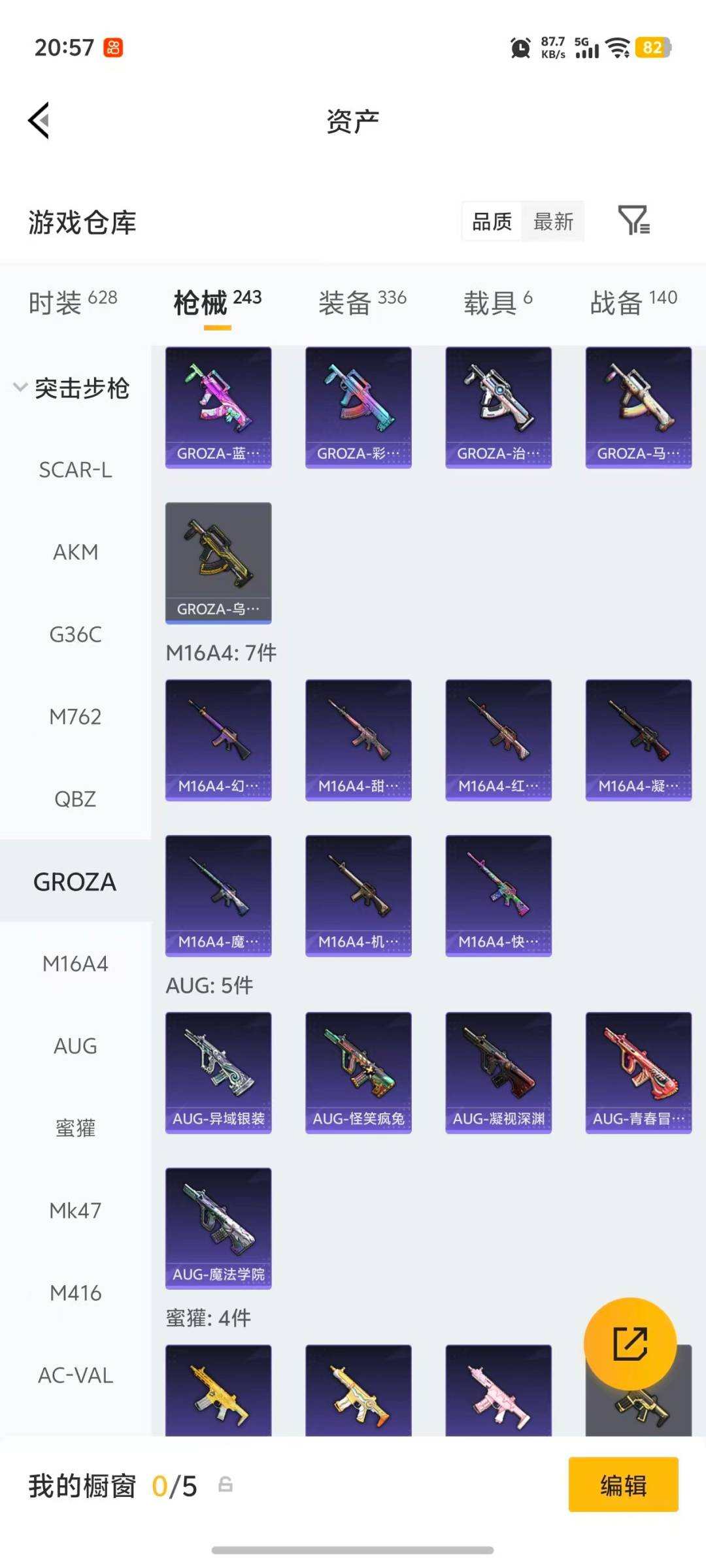Open the AUG-魔法学院 skin tile
Image resolution: width=706 pixels, height=1568 pixels.
(x=218, y=1228)
